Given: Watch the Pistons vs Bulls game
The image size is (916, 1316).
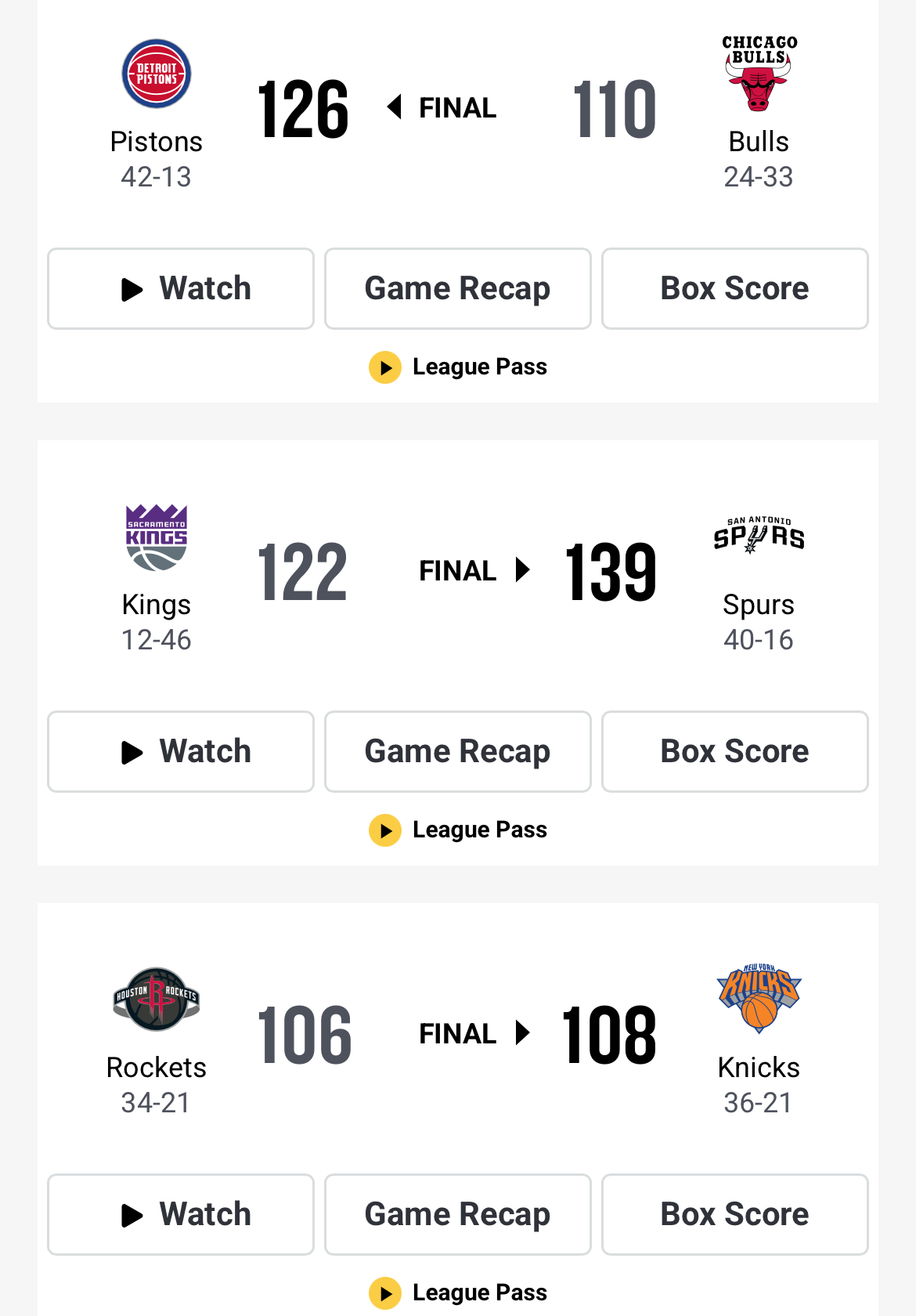Looking at the screenshot, I should coord(181,289).
